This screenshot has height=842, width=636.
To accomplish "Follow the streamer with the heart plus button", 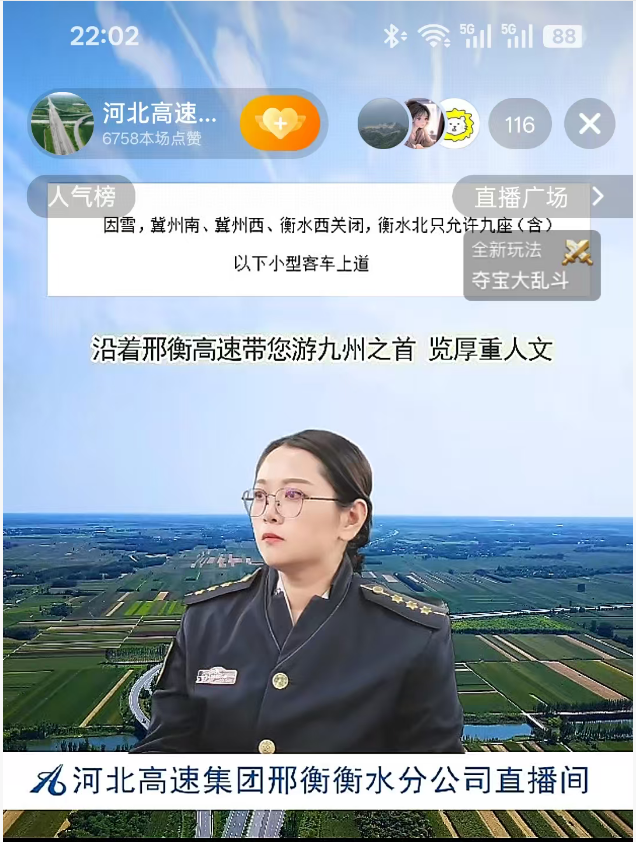I will (280, 124).
